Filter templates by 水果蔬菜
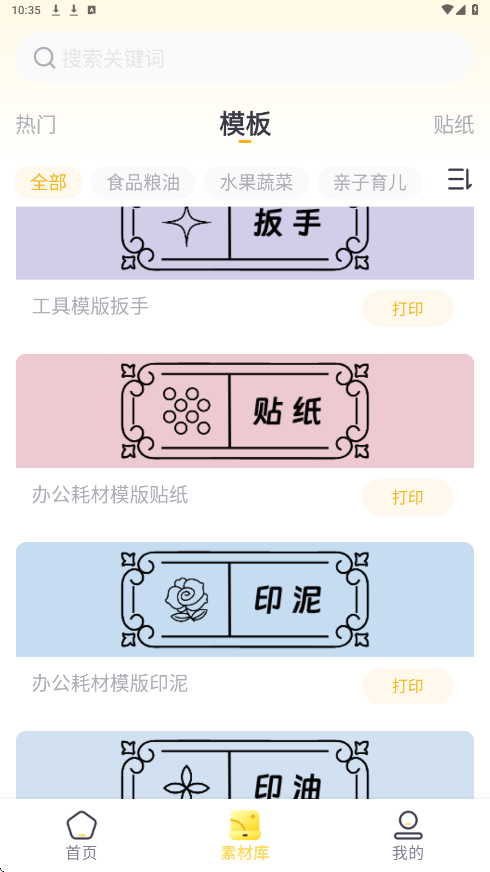 (x=256, y=182)
